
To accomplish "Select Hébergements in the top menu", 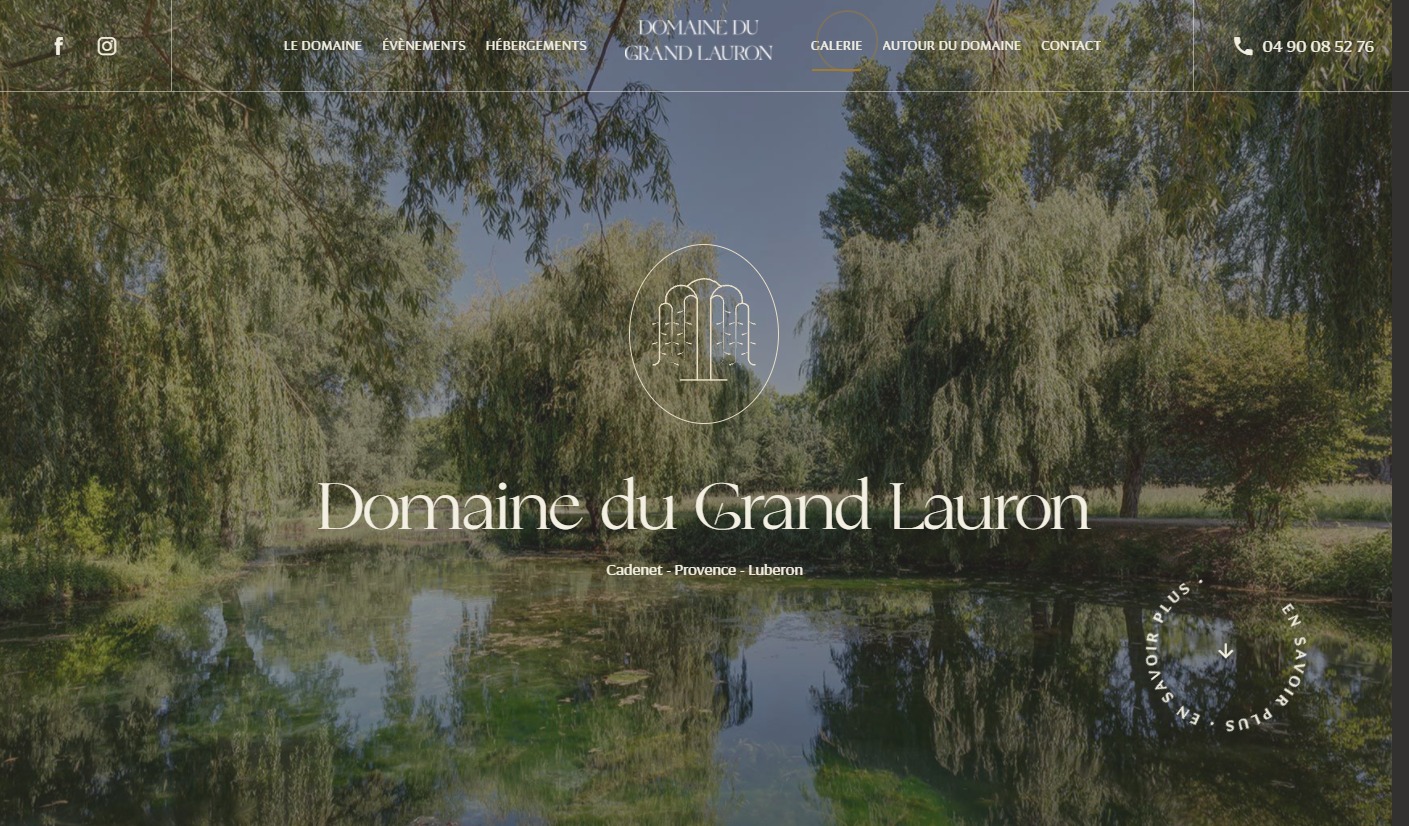I will (x=536, y=46).
